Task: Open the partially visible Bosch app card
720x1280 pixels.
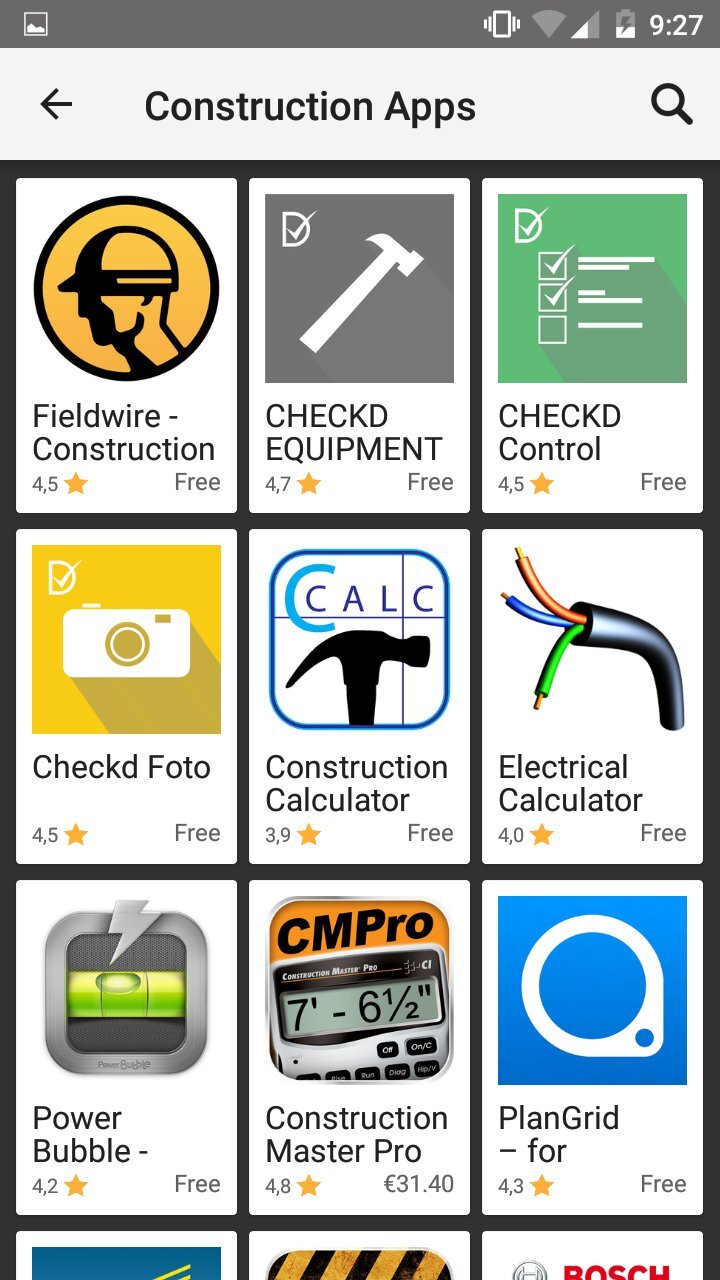Action: 592,1258
